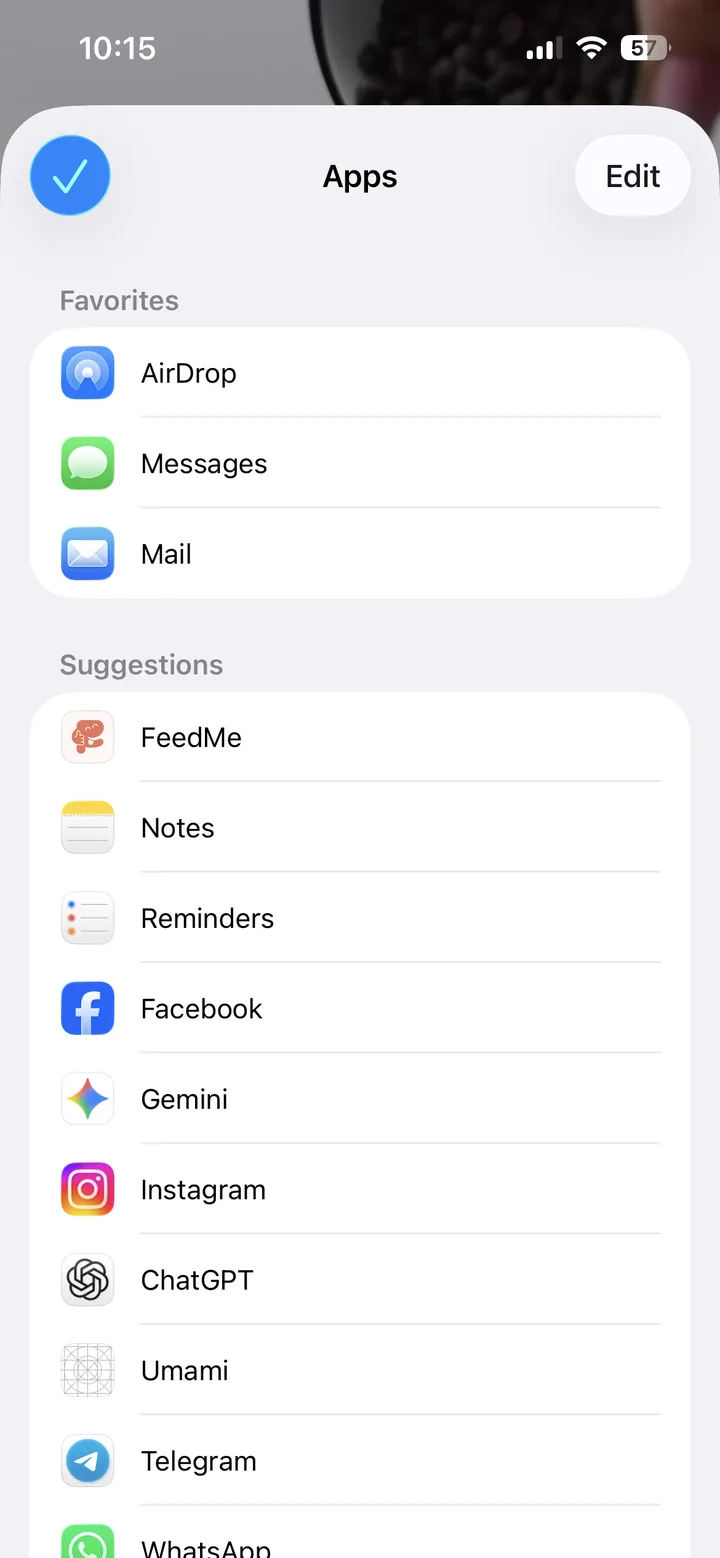Select AirDrop from Favorites
This screenshot has height=1558, width=720.
click(x=360, y=373)
